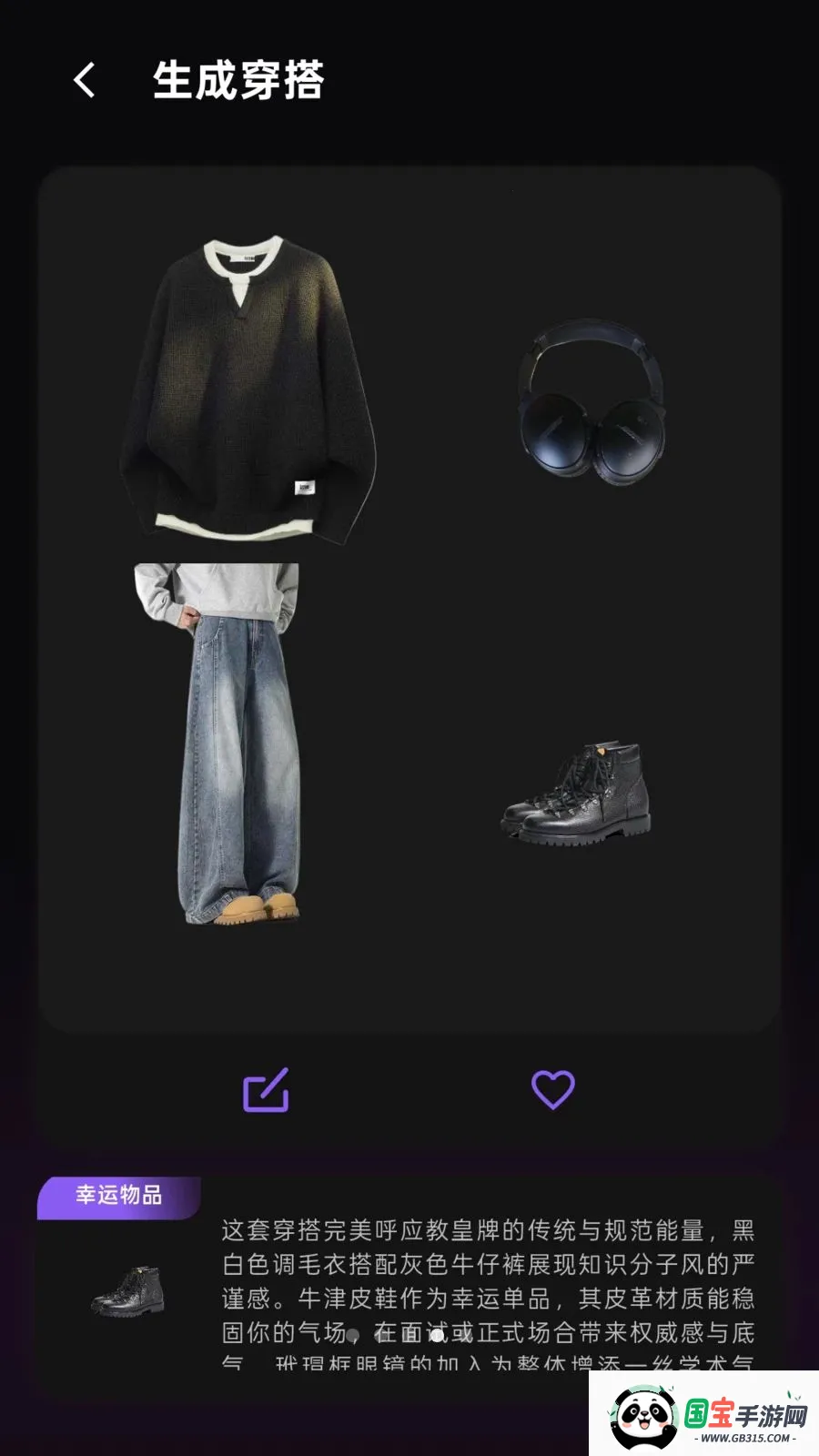Tap the purple edit outfit icon
The height and width of the screenshot is (1456, 819).
[x=266, y=1089]
